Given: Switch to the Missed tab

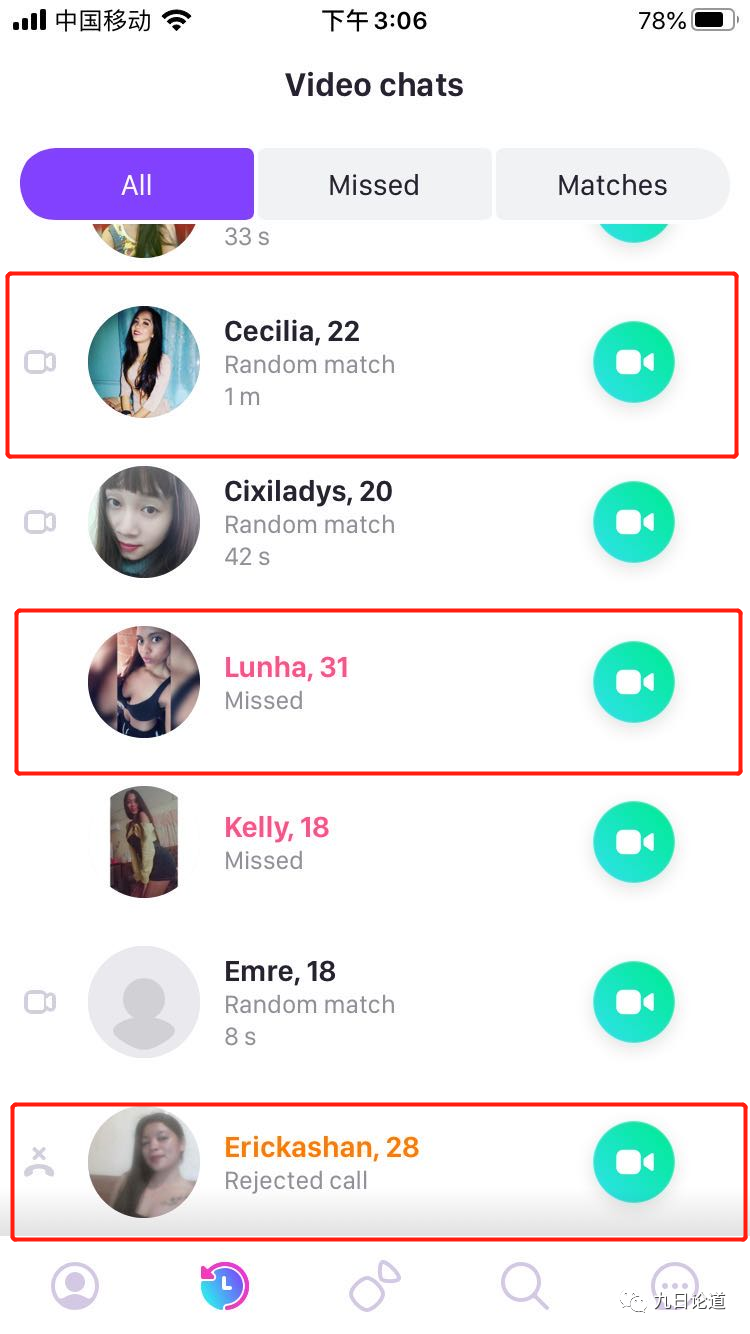Looking at the screenshot, I should coord(374,185).
